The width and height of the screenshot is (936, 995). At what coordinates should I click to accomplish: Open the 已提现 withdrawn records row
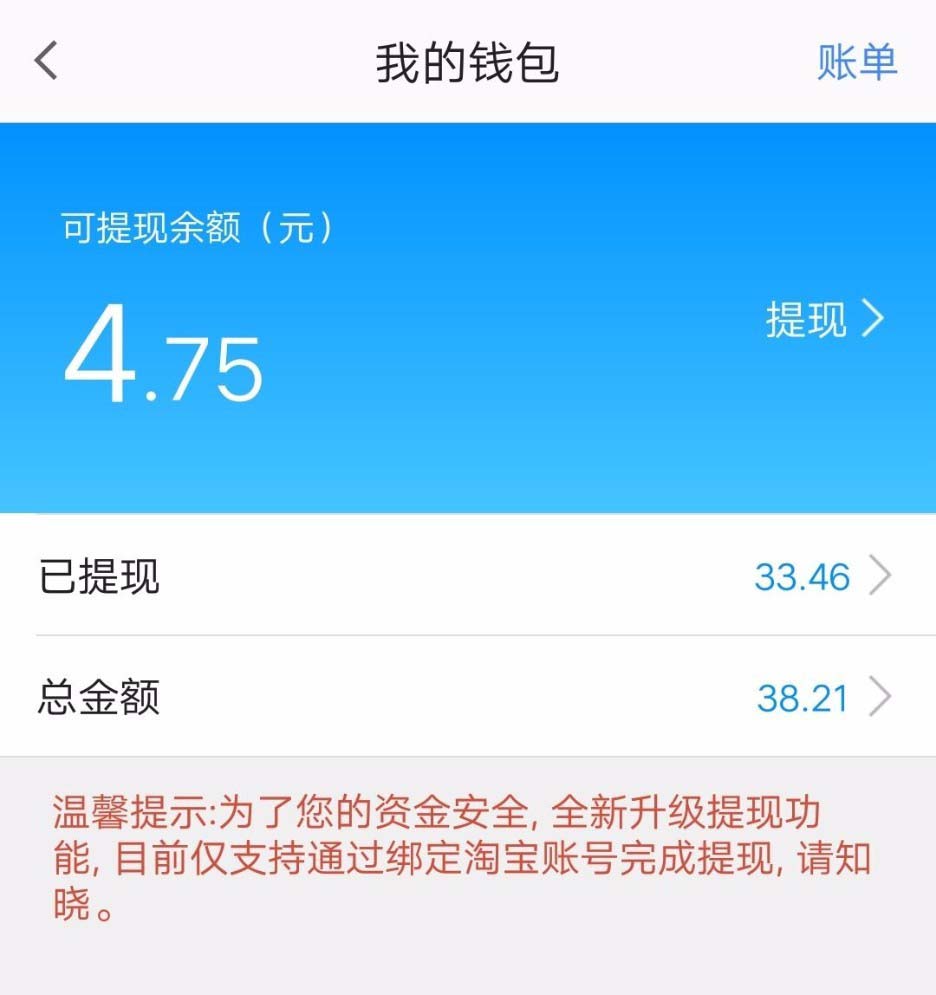(468, 577)
